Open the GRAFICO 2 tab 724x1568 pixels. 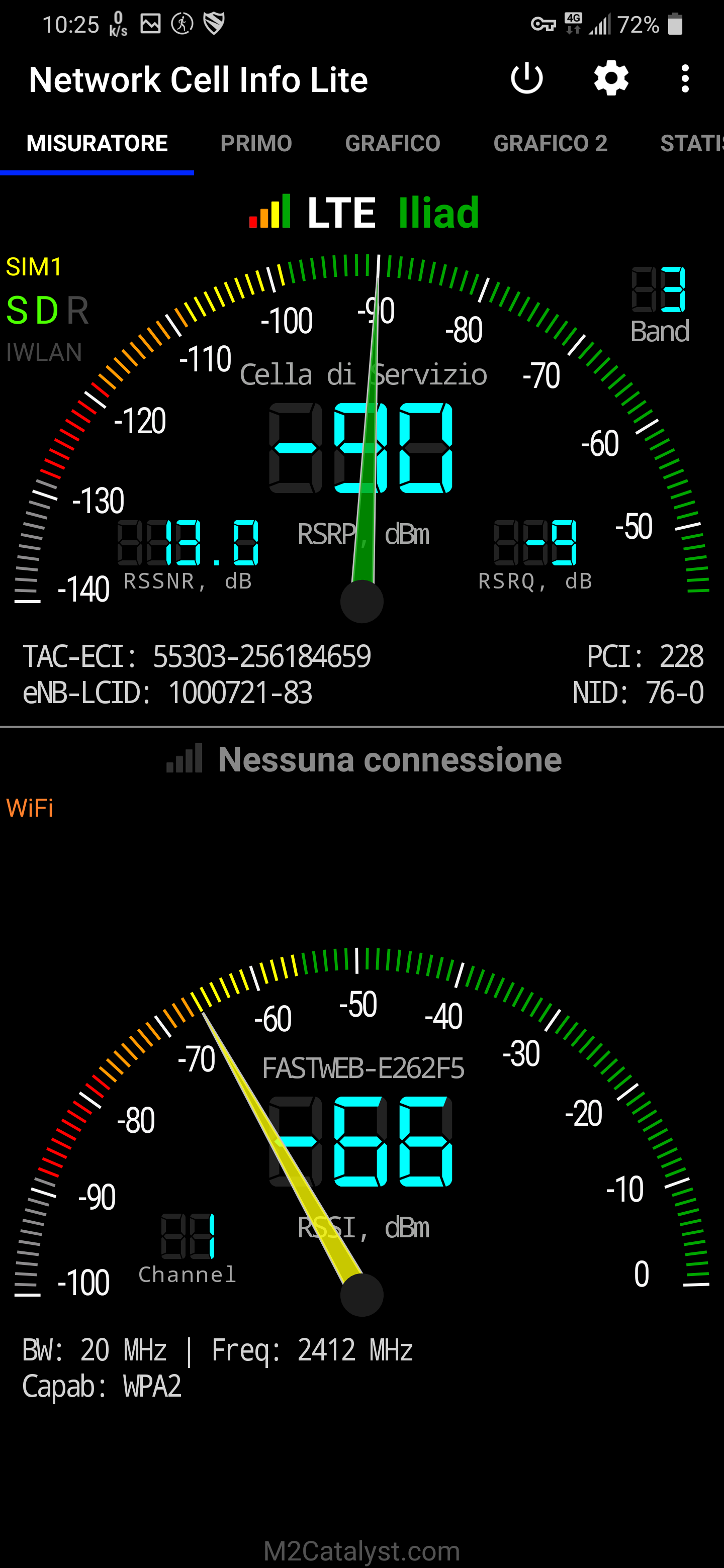point(551,144)
